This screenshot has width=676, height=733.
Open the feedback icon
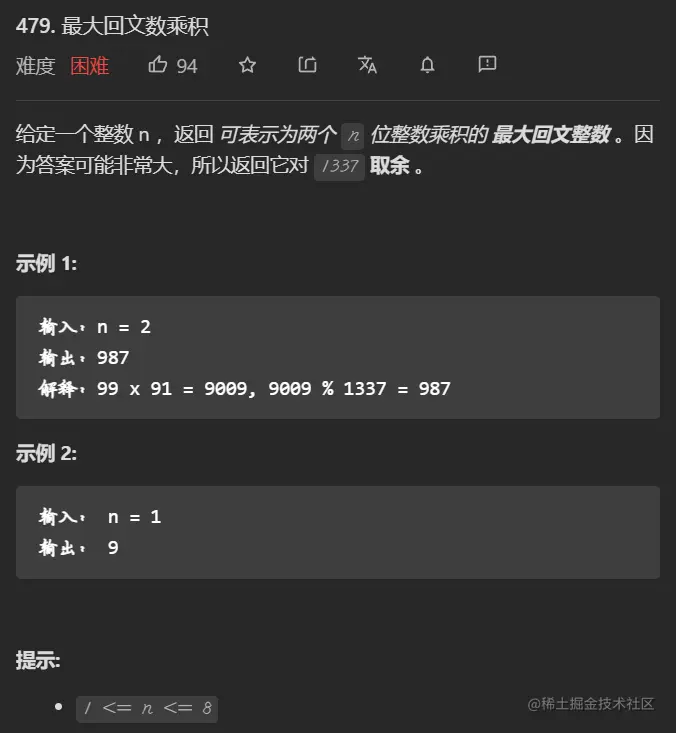487,65
